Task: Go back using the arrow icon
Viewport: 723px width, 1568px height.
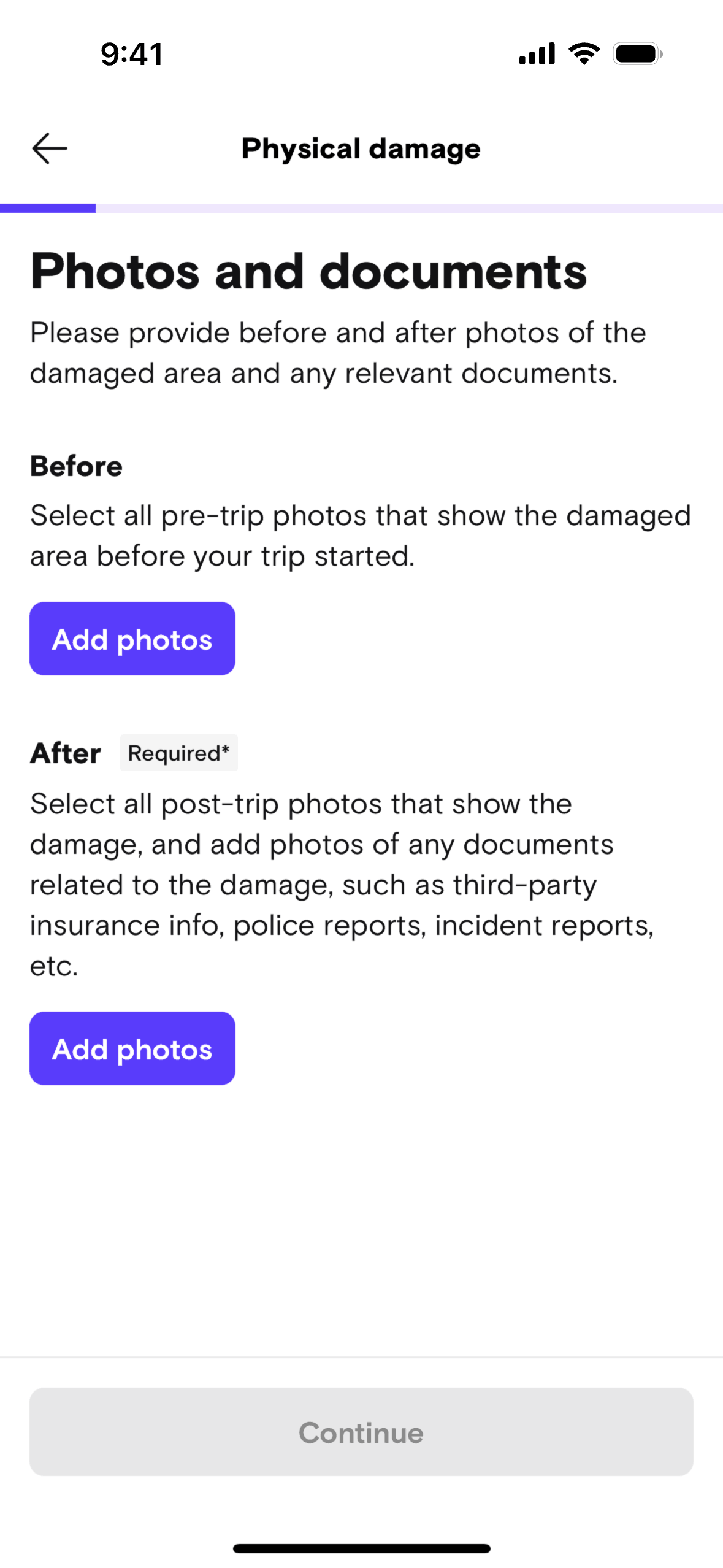Action: pos(49,148)
